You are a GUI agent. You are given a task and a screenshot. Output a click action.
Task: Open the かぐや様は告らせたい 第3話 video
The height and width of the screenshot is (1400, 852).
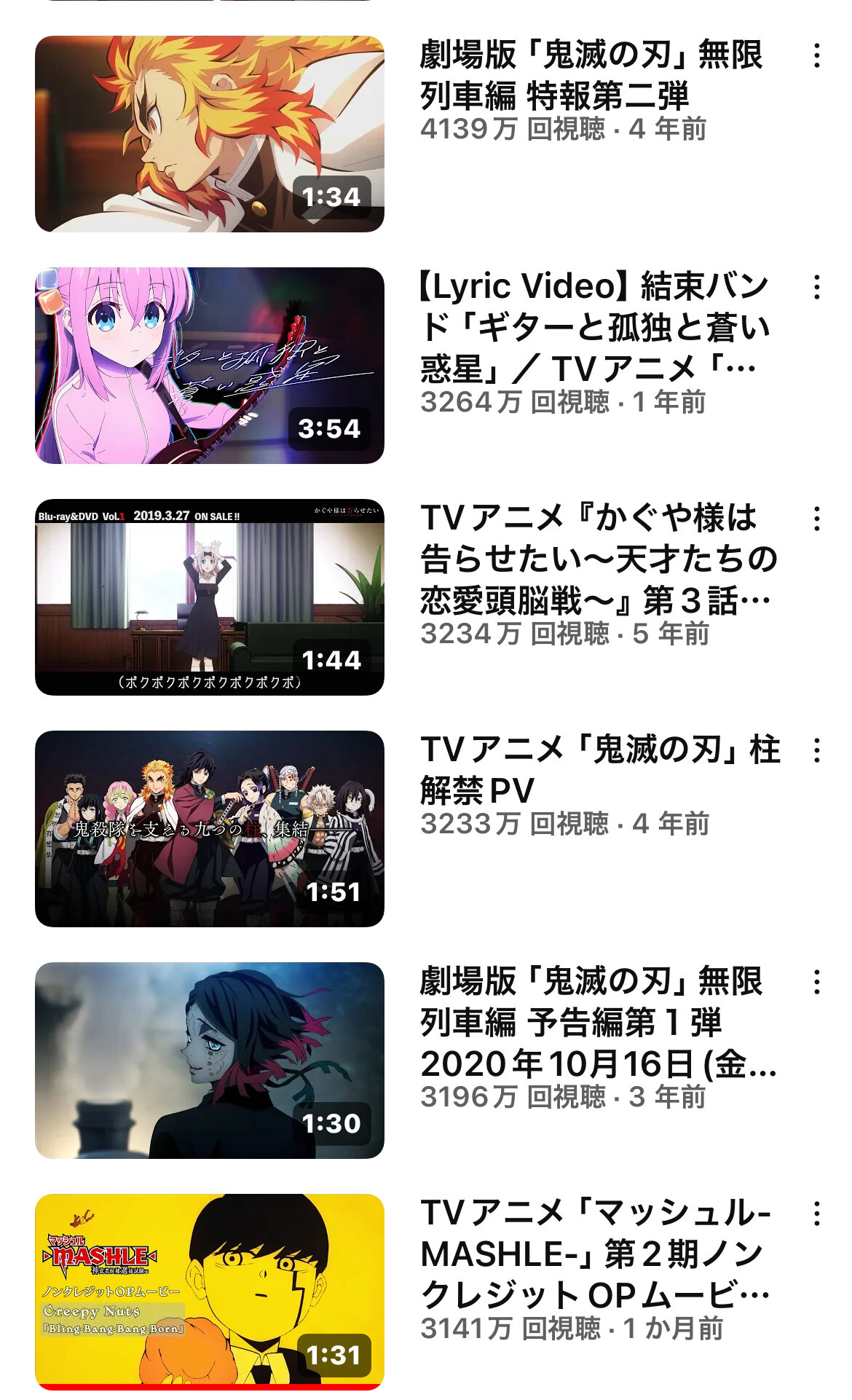[x=210, y=597]
